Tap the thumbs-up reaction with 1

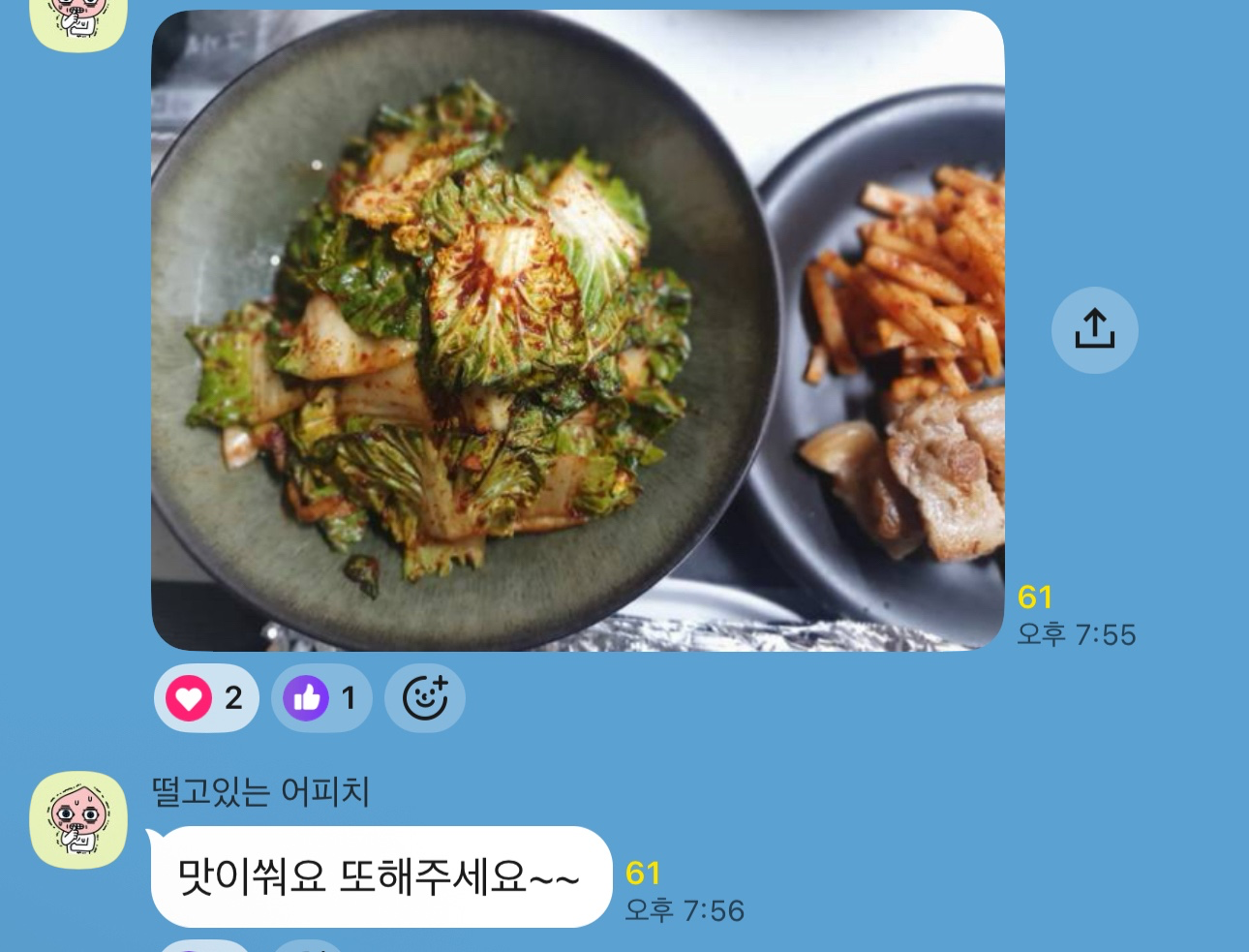(x=321, y=698)
